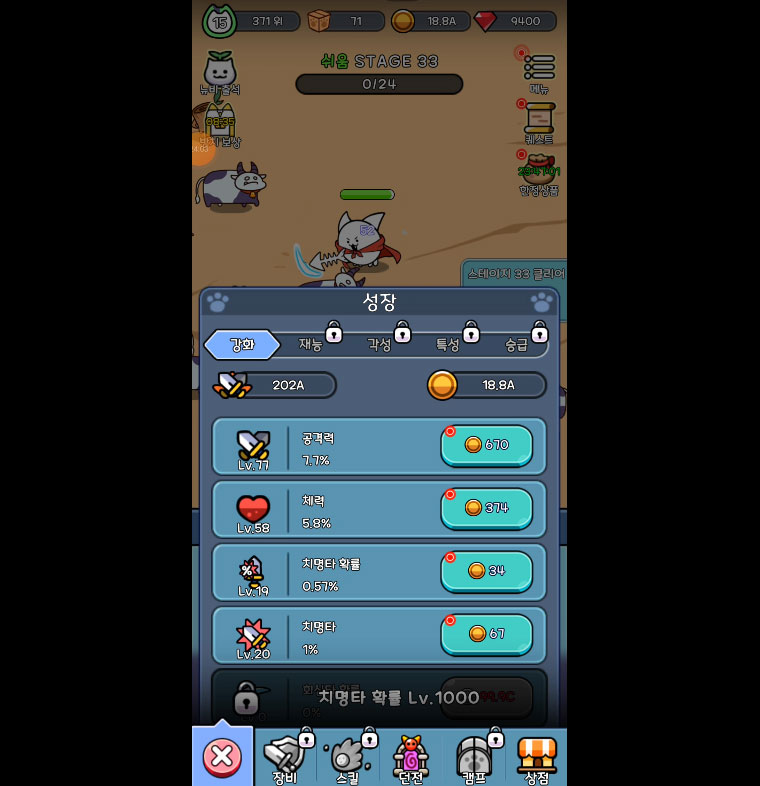
Task: Upgrade 체력 for 374 gold
Action: 486,508
